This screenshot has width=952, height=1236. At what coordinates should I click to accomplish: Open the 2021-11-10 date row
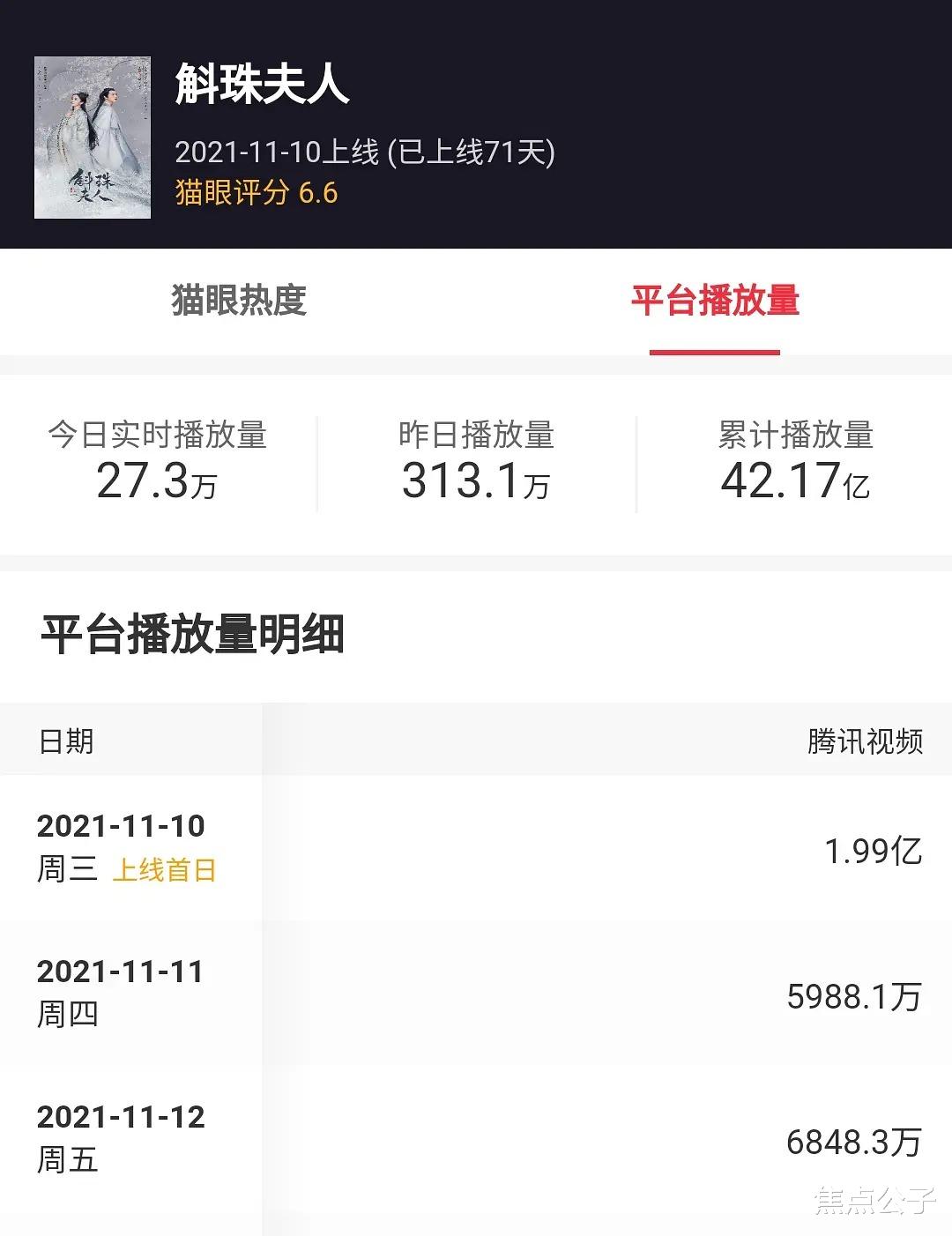coord(120,827)
